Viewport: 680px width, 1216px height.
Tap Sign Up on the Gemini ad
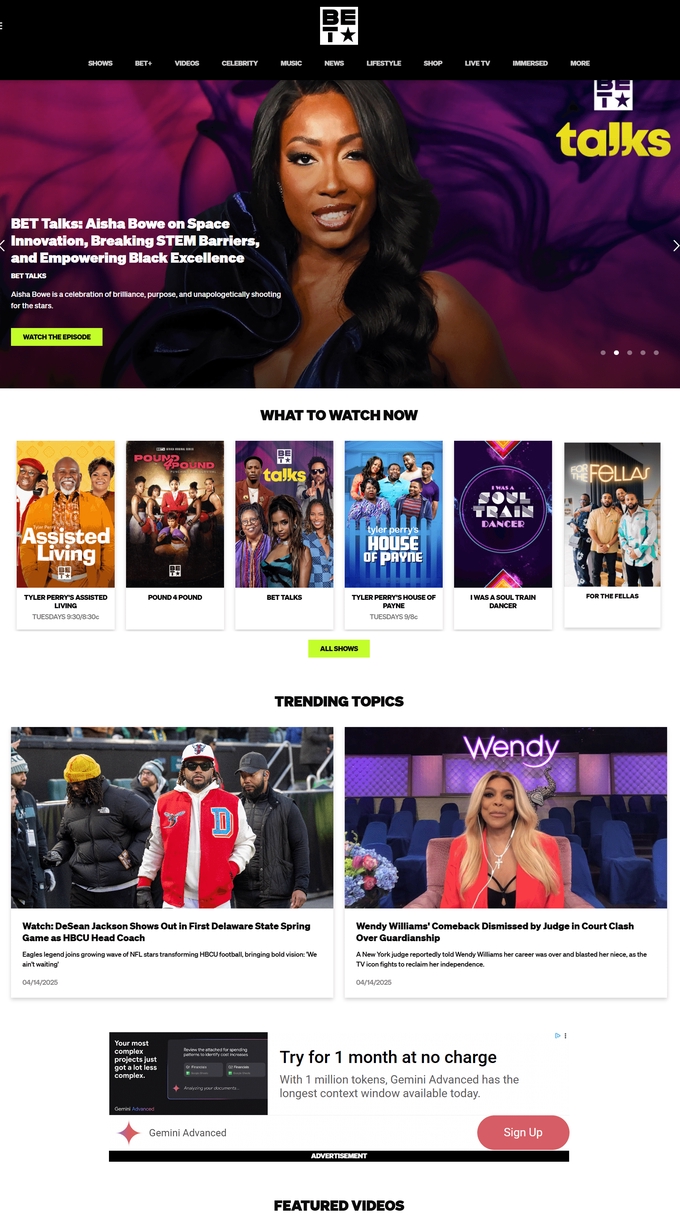523,1132
